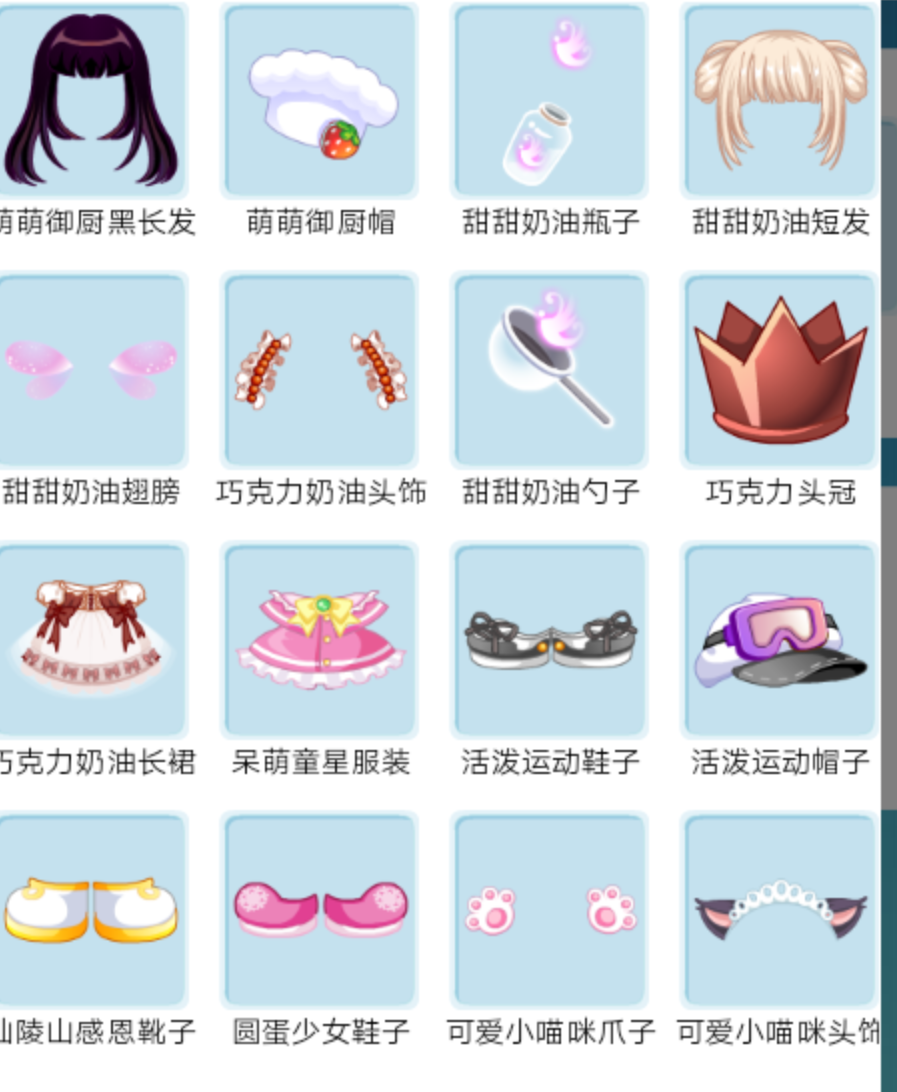The height and width of the screenshot is (1092, 897).
Task: Select the 甜甜奶油短发 hairstyle
Action: click(780, 102)
